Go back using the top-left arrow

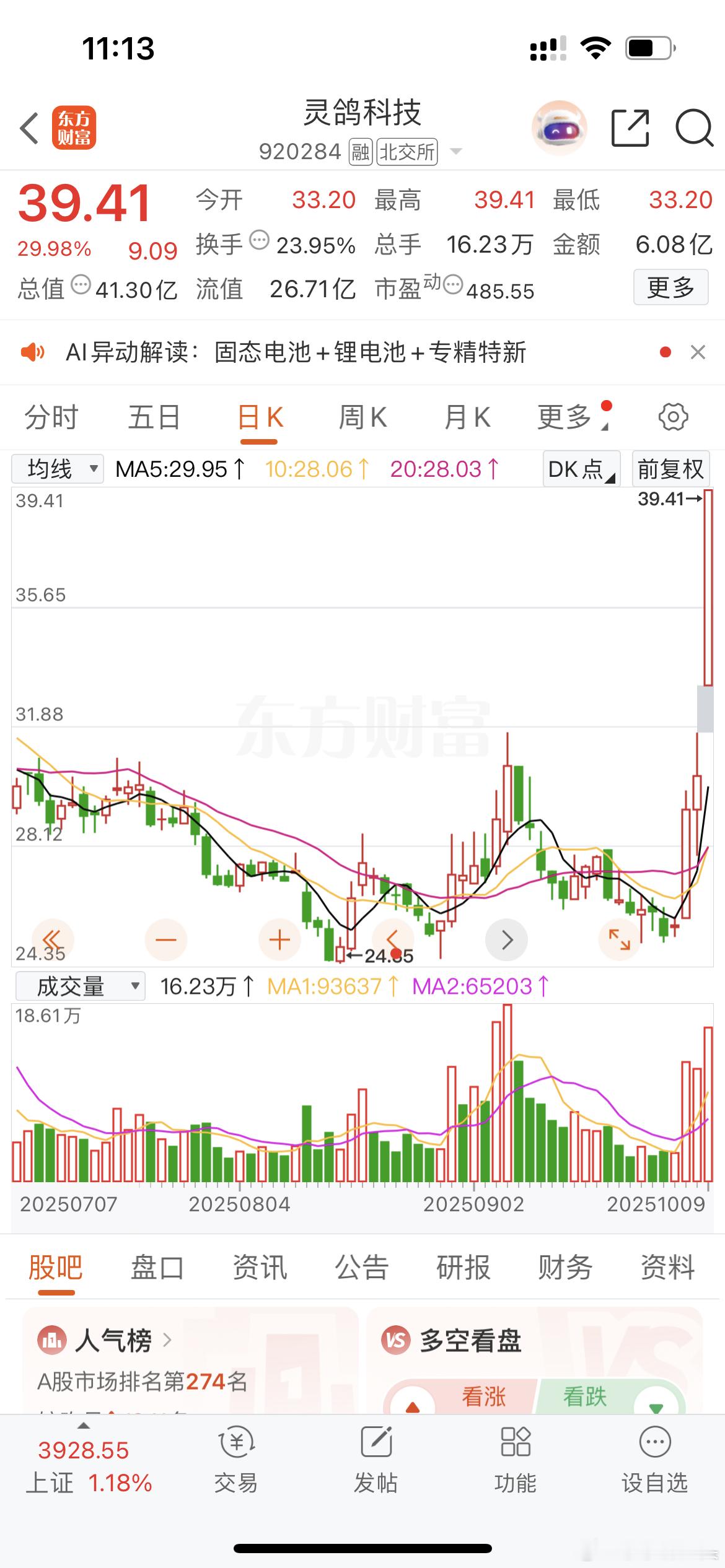[29, 128]
